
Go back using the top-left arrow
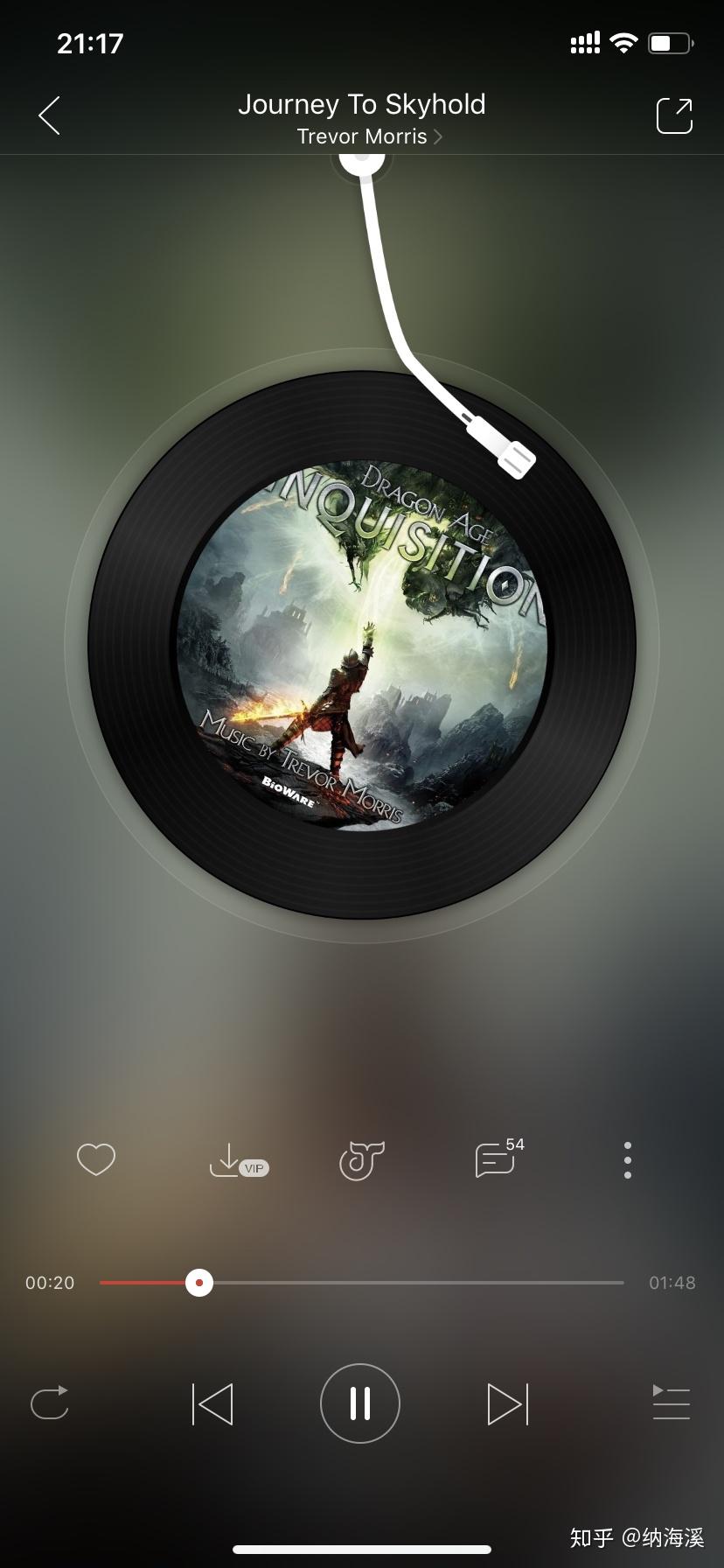(x=50, y=115)
